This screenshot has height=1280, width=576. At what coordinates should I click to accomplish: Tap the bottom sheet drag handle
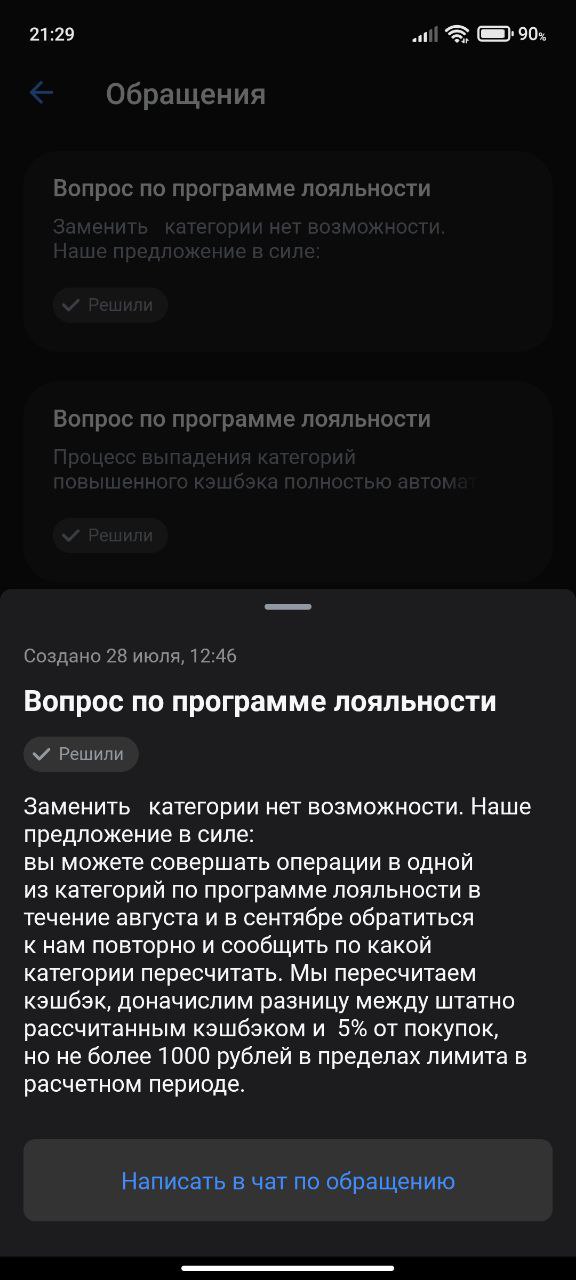coord(288,607)
